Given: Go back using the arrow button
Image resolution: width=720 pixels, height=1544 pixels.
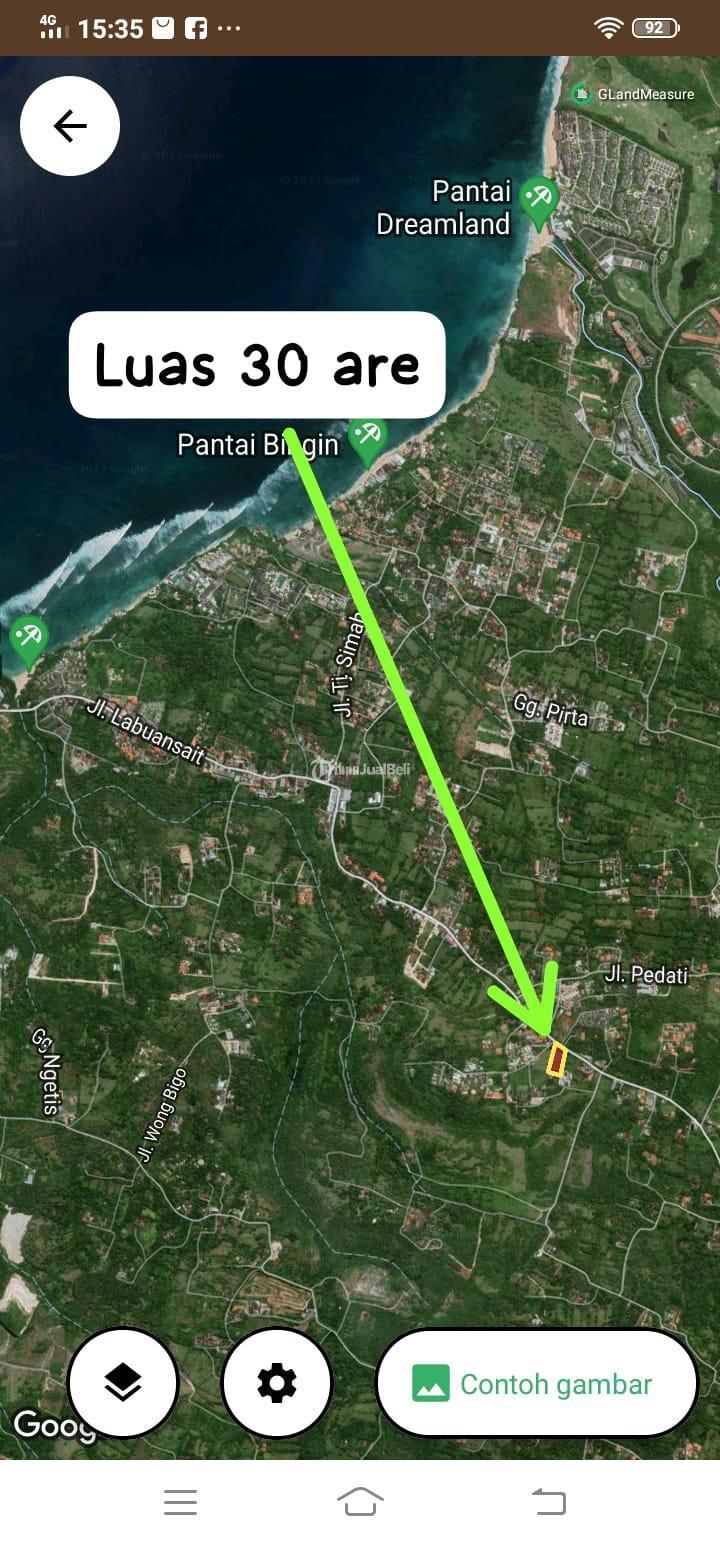Looking at the screenshot, I should coord(70,126).
